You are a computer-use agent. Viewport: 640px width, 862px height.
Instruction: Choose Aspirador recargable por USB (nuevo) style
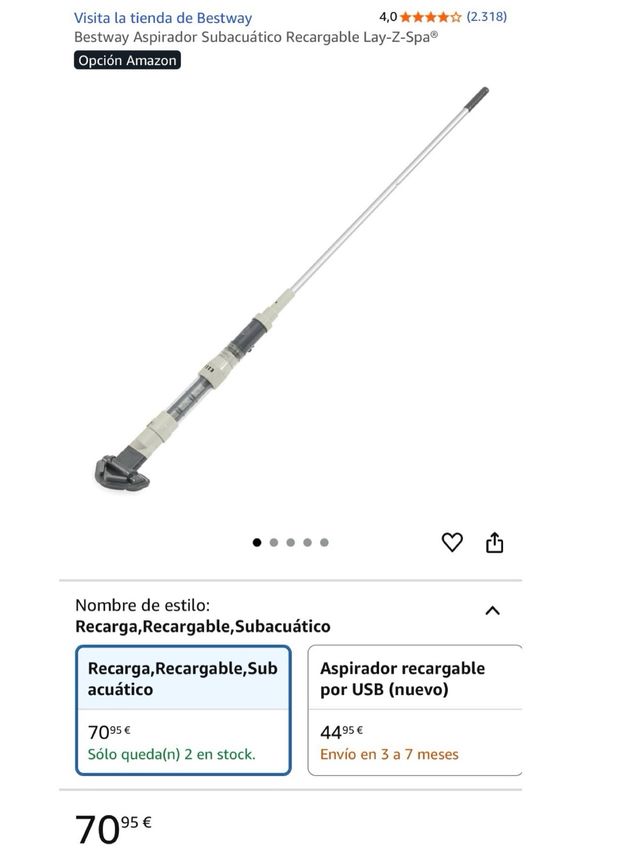pos(414,709)
